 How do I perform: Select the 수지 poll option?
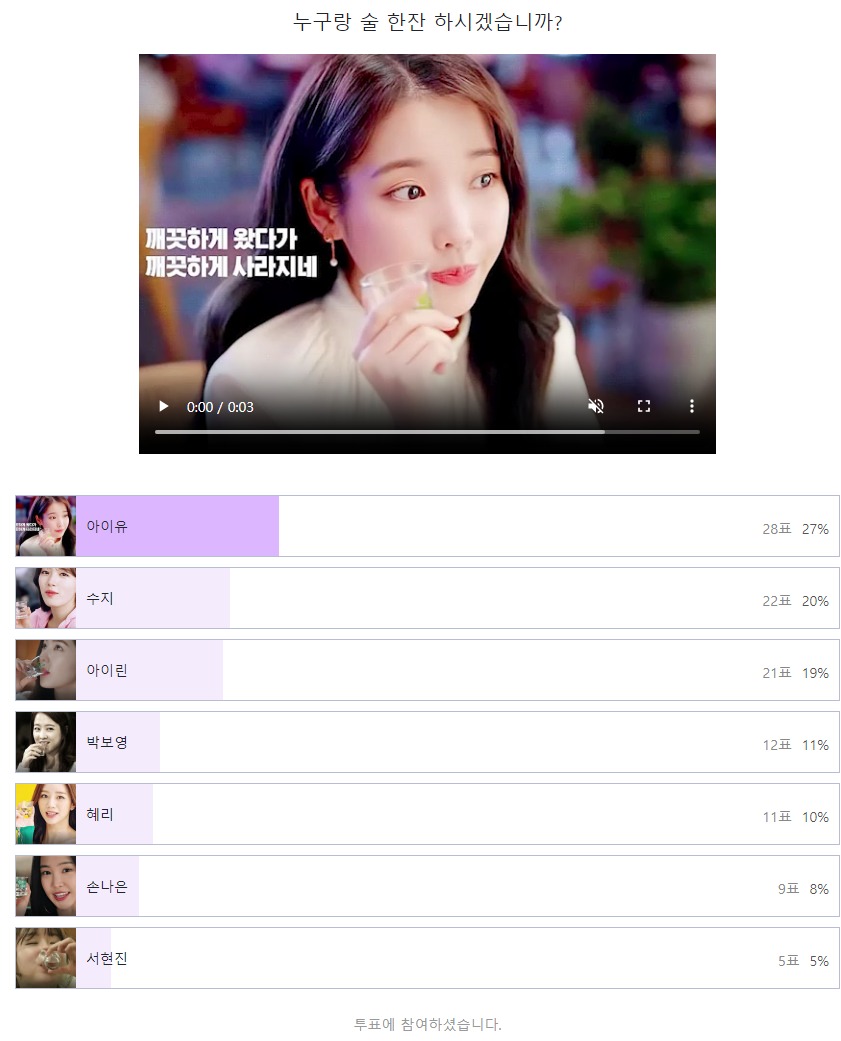point(427,598)
